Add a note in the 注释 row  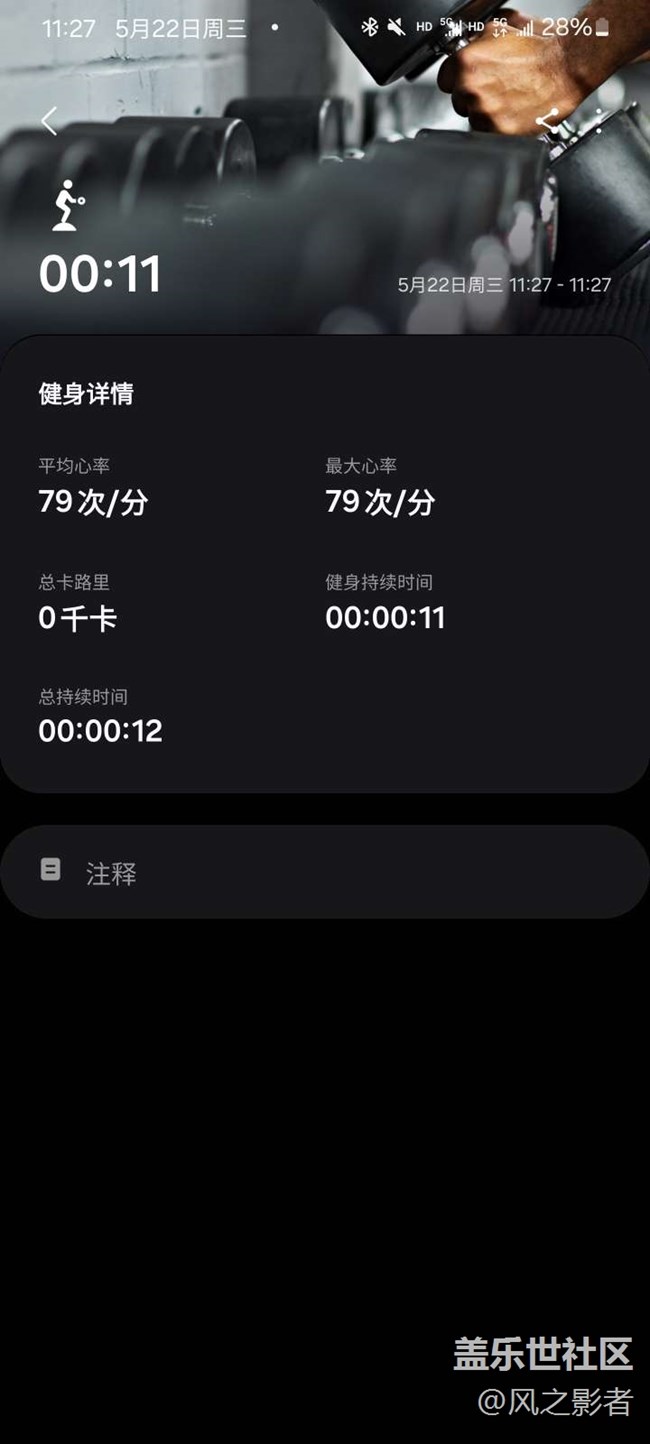(324, 872)
